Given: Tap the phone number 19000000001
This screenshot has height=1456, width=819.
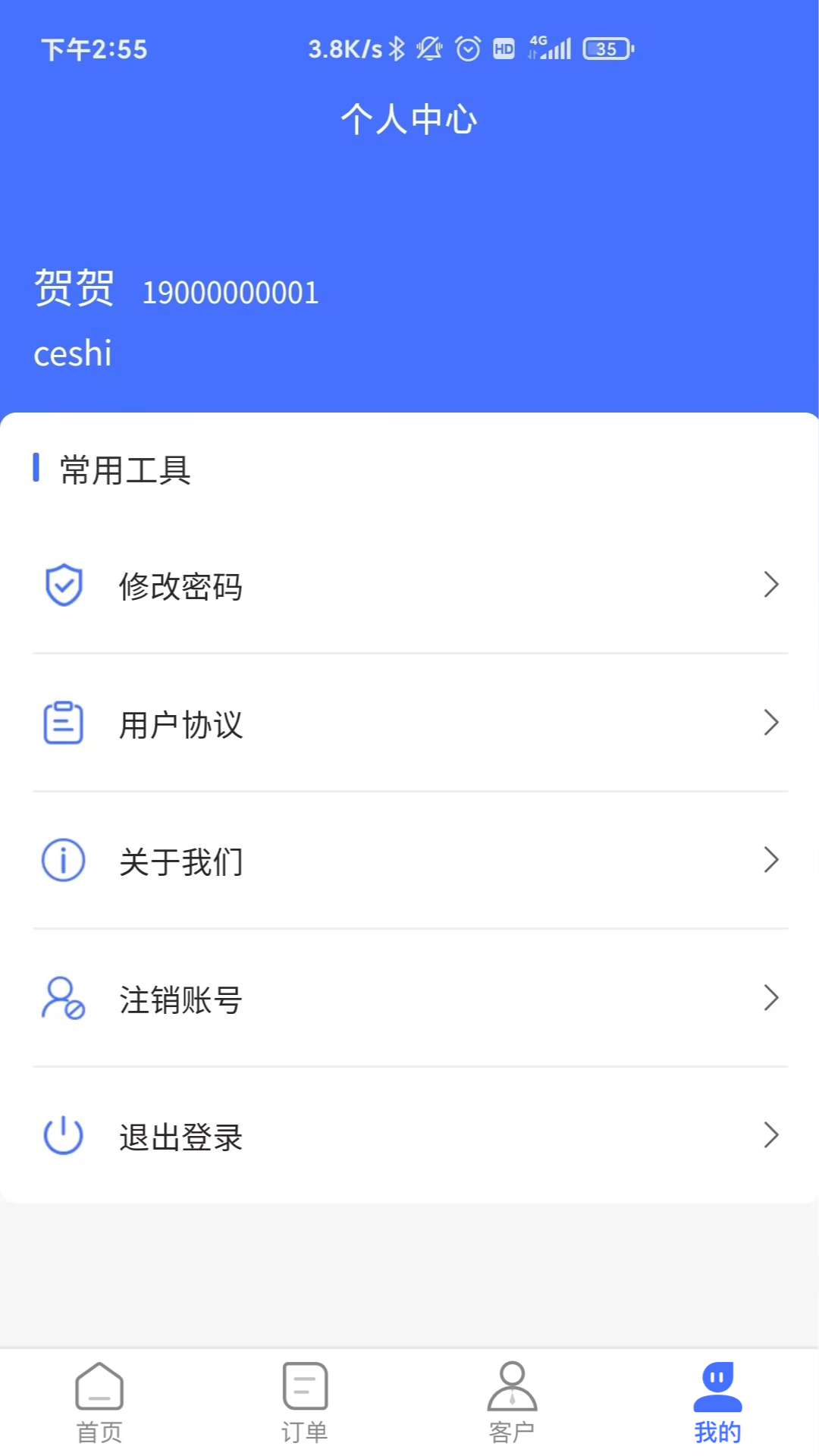Looking at the screenshot, I should 231,292.
